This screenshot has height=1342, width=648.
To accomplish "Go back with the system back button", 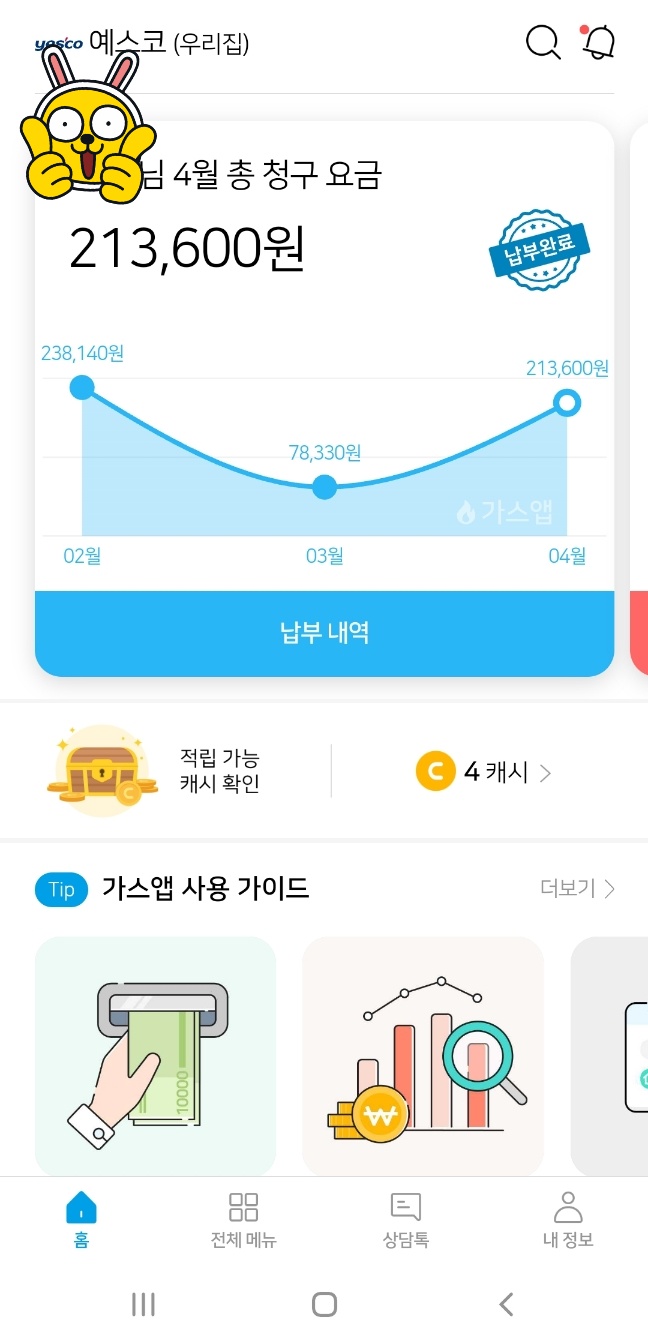I will click(506, 1303).
